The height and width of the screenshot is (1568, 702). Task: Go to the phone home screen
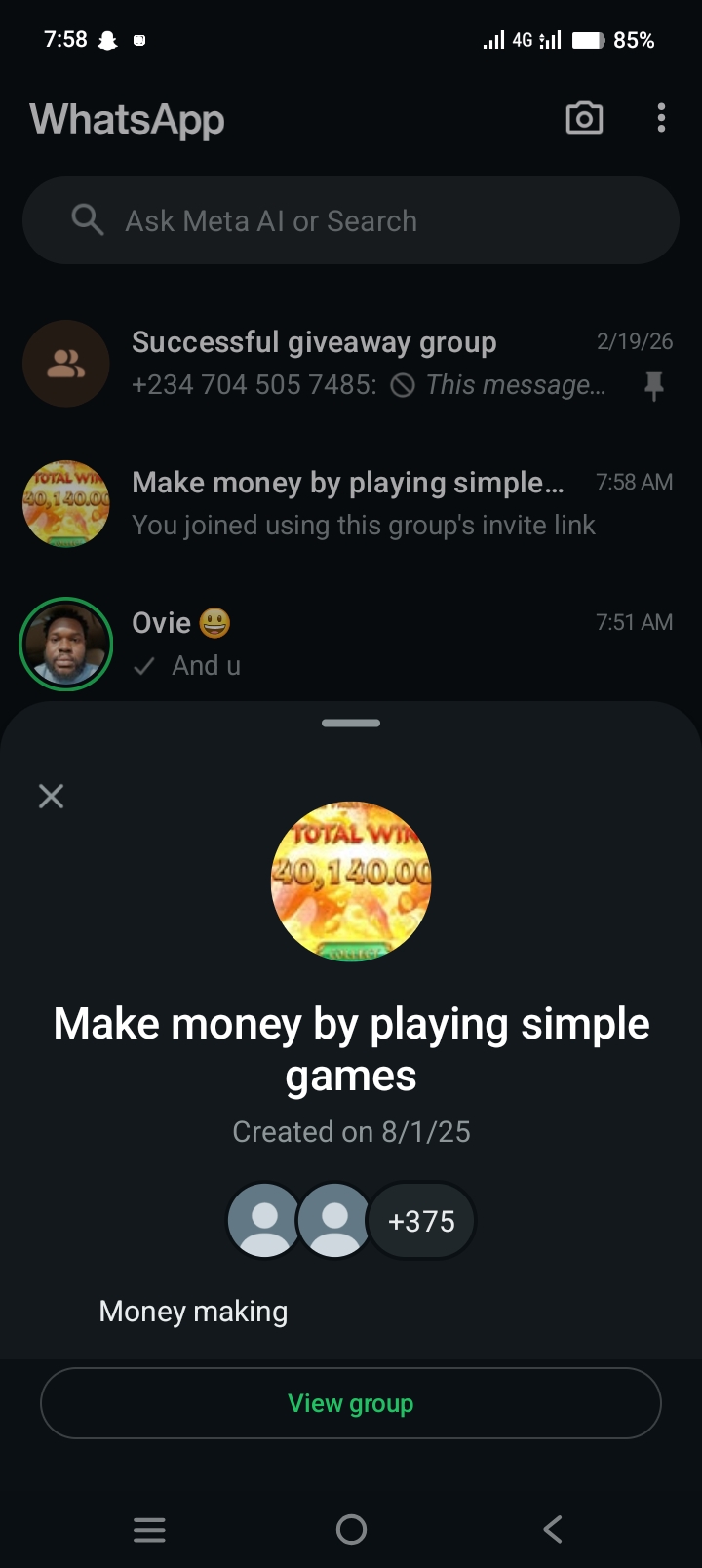pos(351,1529)
